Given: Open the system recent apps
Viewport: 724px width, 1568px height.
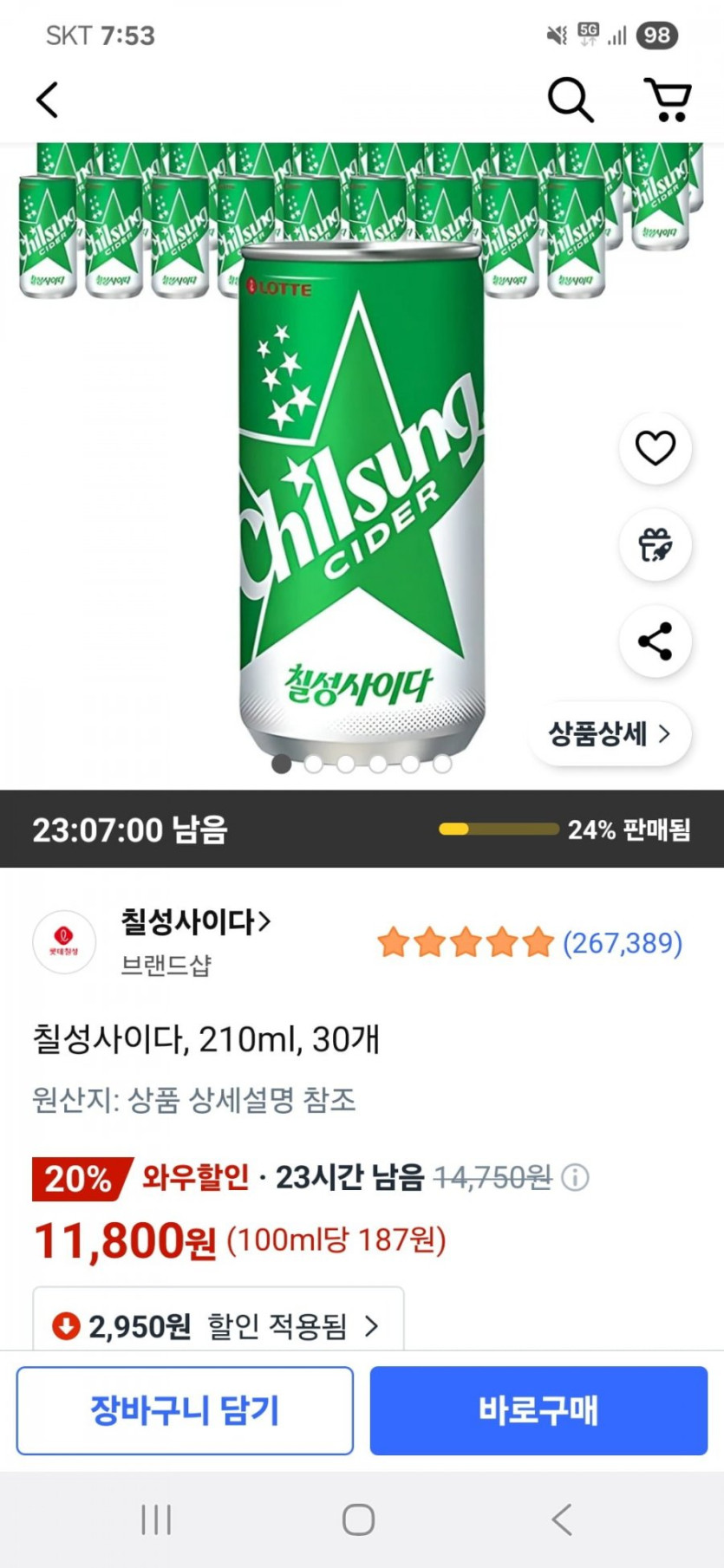Looking at the screenshot, I should coord(156,1519).
